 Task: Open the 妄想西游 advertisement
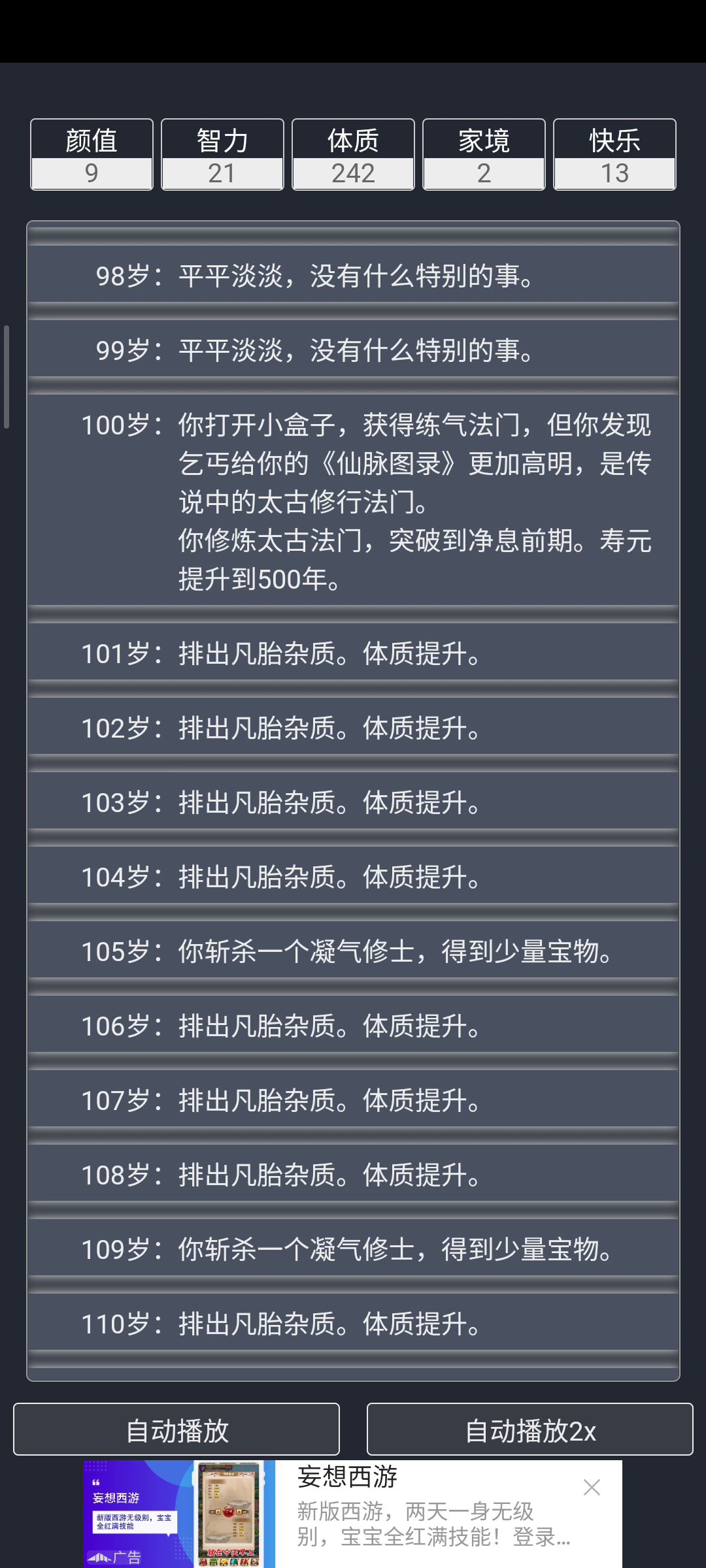tap(353, 1514)
